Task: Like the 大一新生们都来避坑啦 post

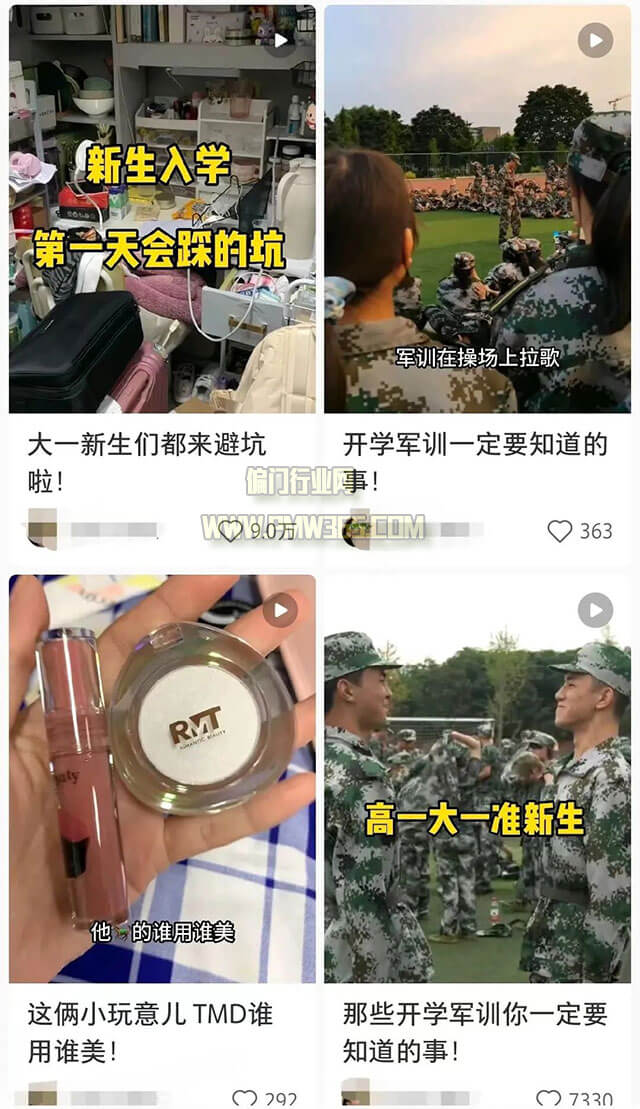Action: [231, 531]
